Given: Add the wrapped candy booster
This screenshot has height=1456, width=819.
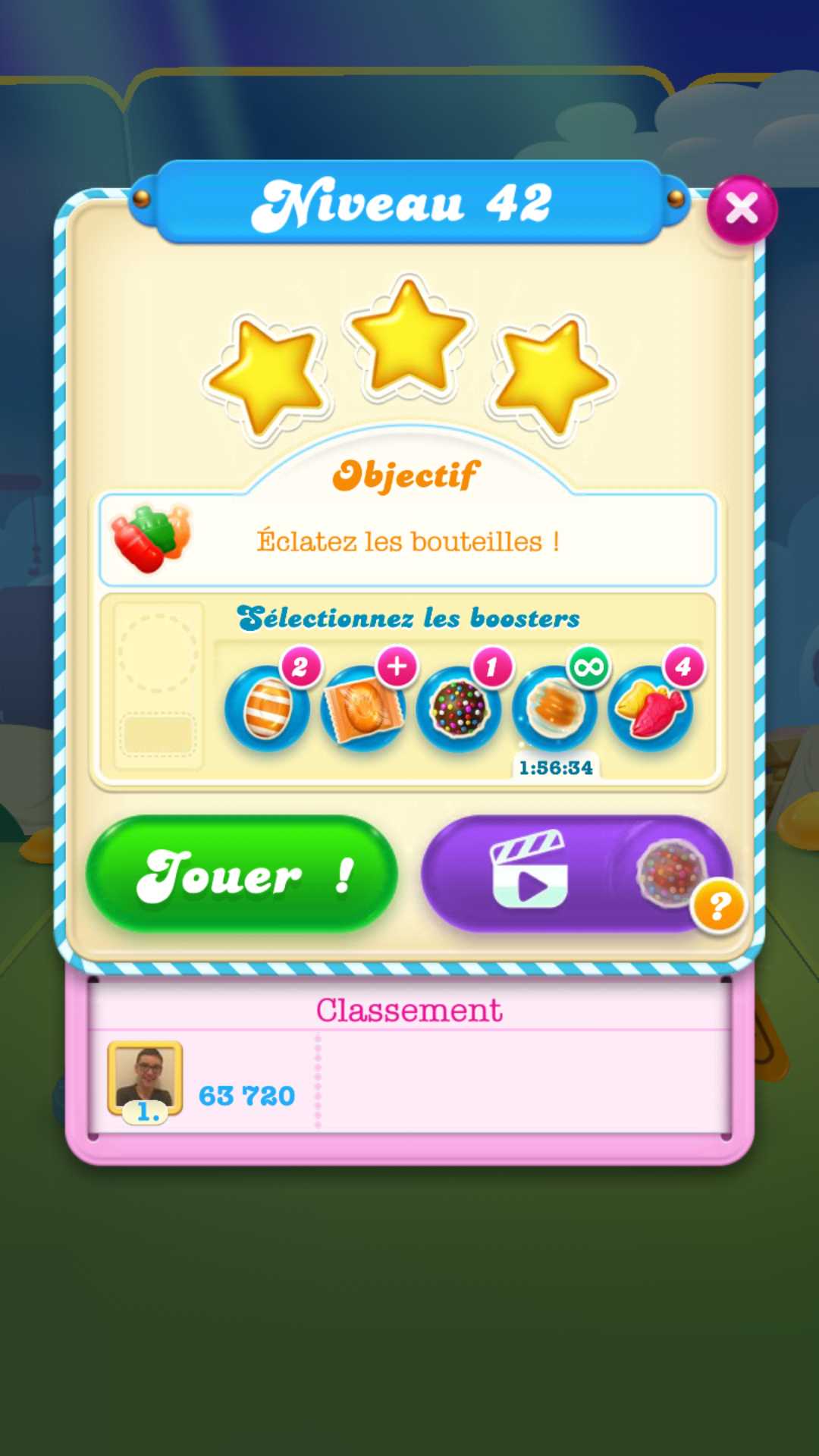Looking at the screenshot, I should pyautogui.click(x=363, y=708).
